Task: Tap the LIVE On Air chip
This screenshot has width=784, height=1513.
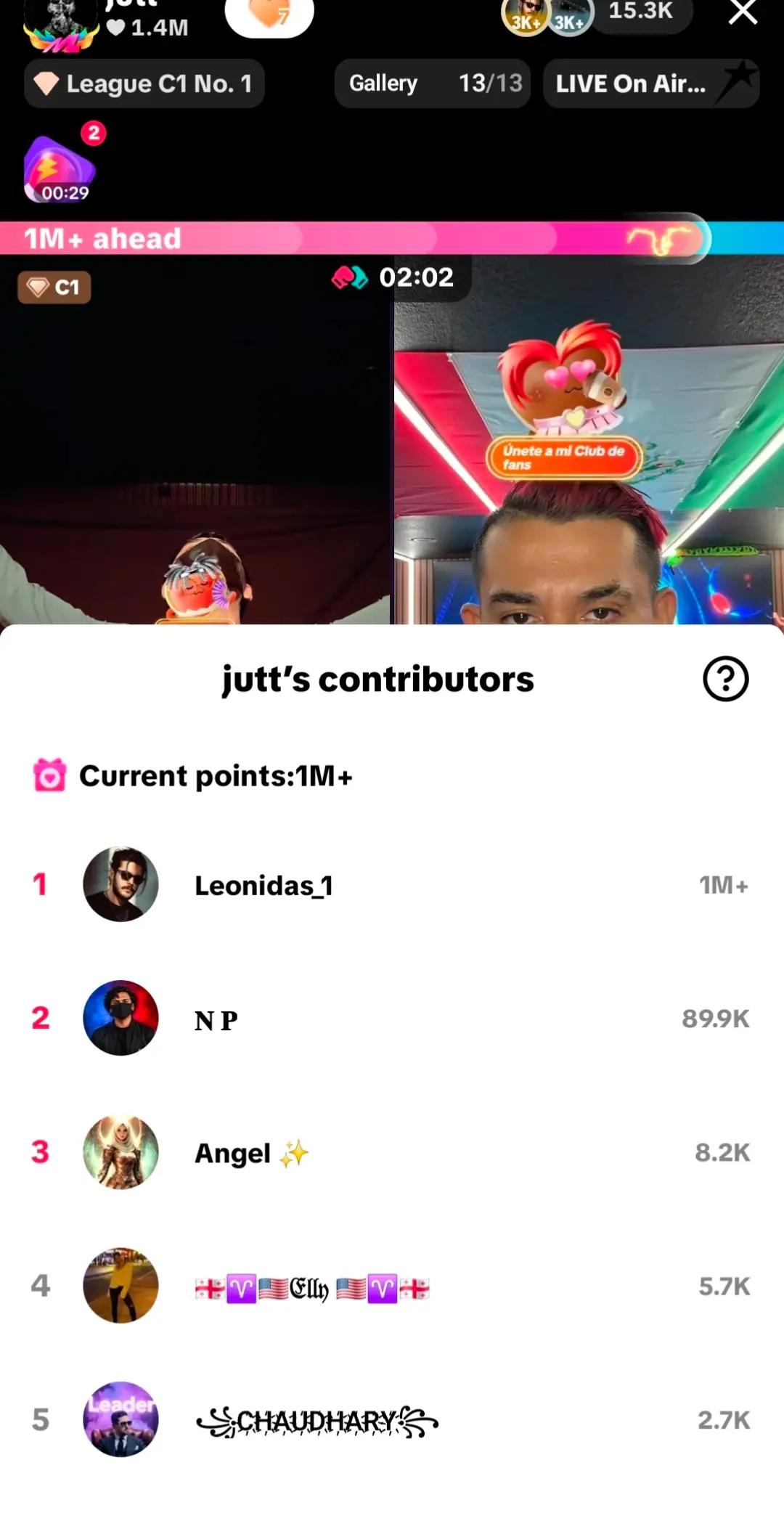Action: coord(651,83)
